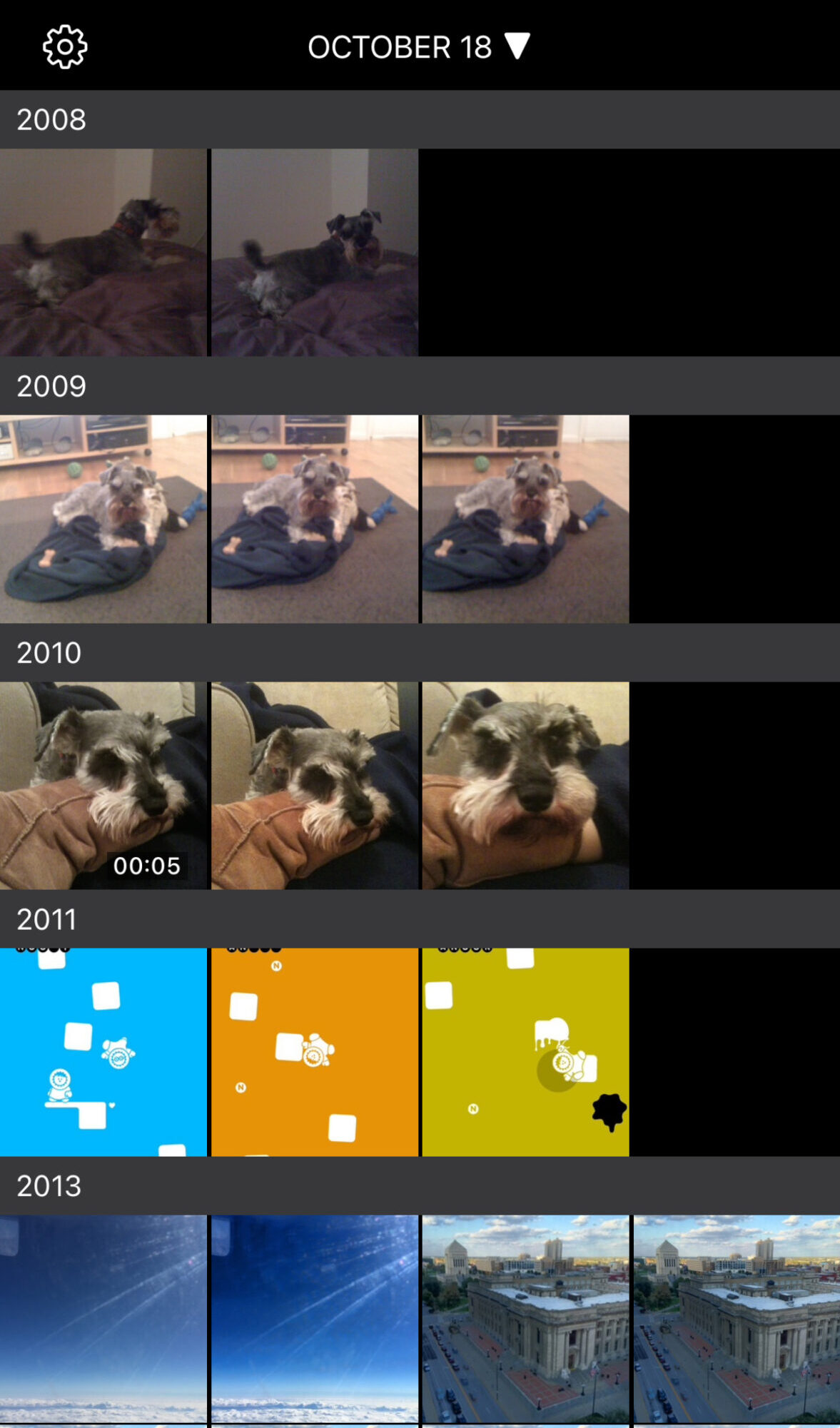
Task: Open settings via the gear icon
Action: 65,47
